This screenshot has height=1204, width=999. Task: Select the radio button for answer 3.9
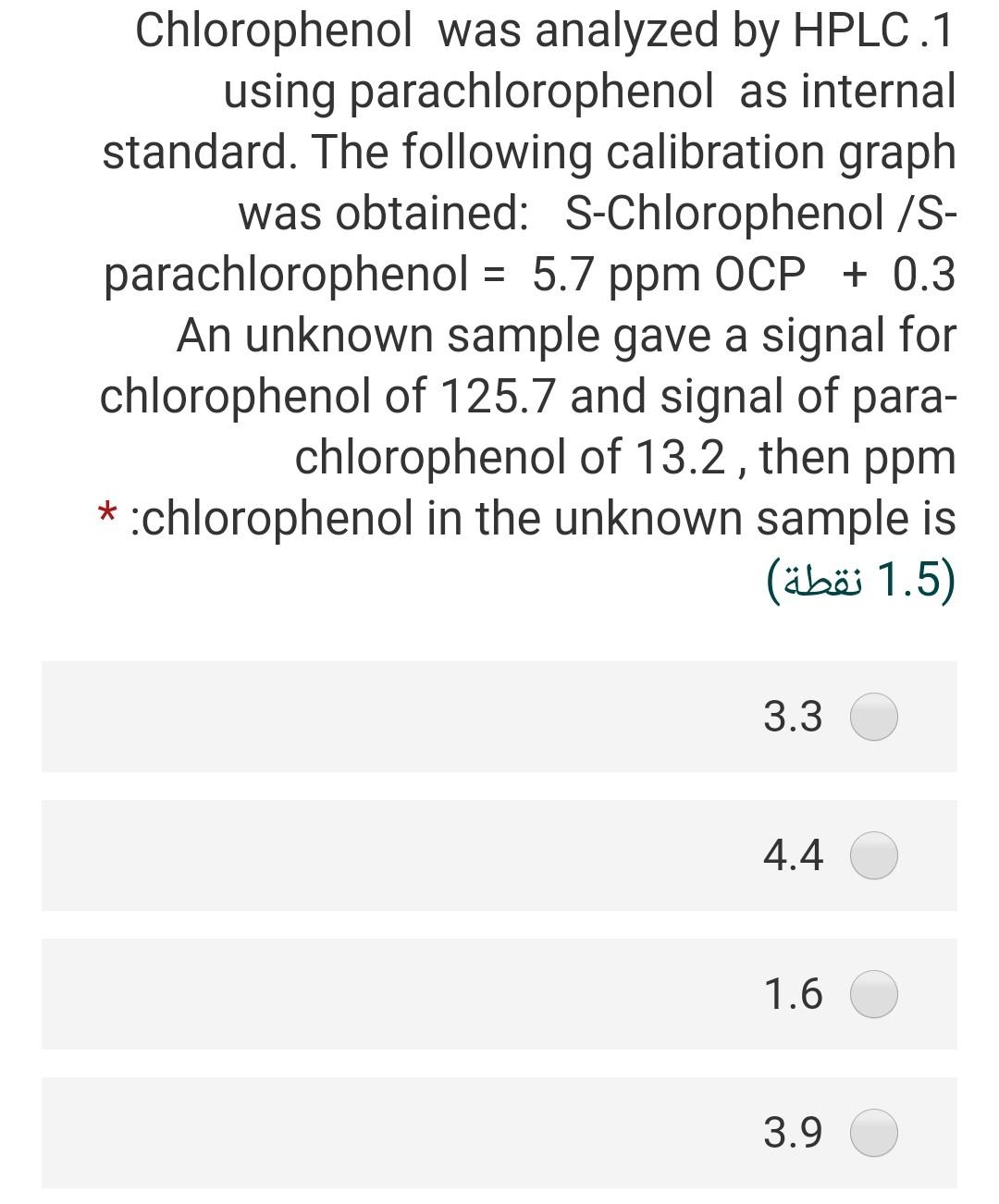(x=874, y=1135)
